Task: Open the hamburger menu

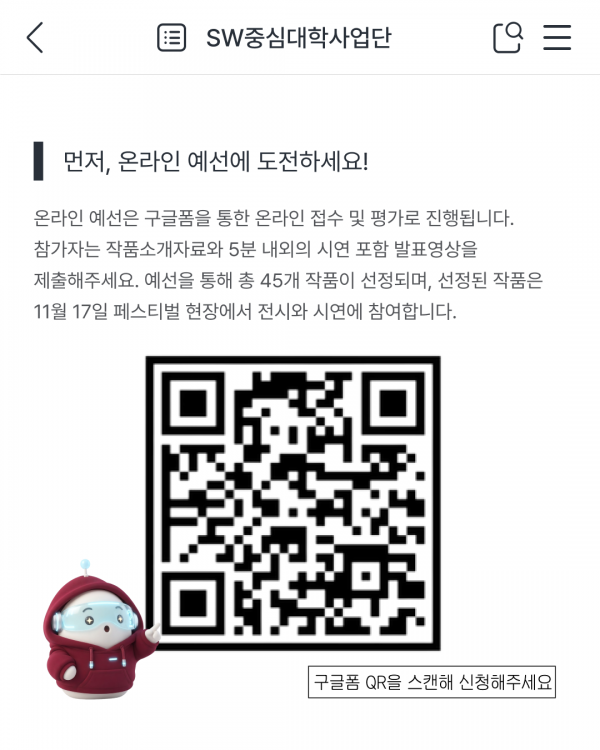Action: [x=557, y=37]
